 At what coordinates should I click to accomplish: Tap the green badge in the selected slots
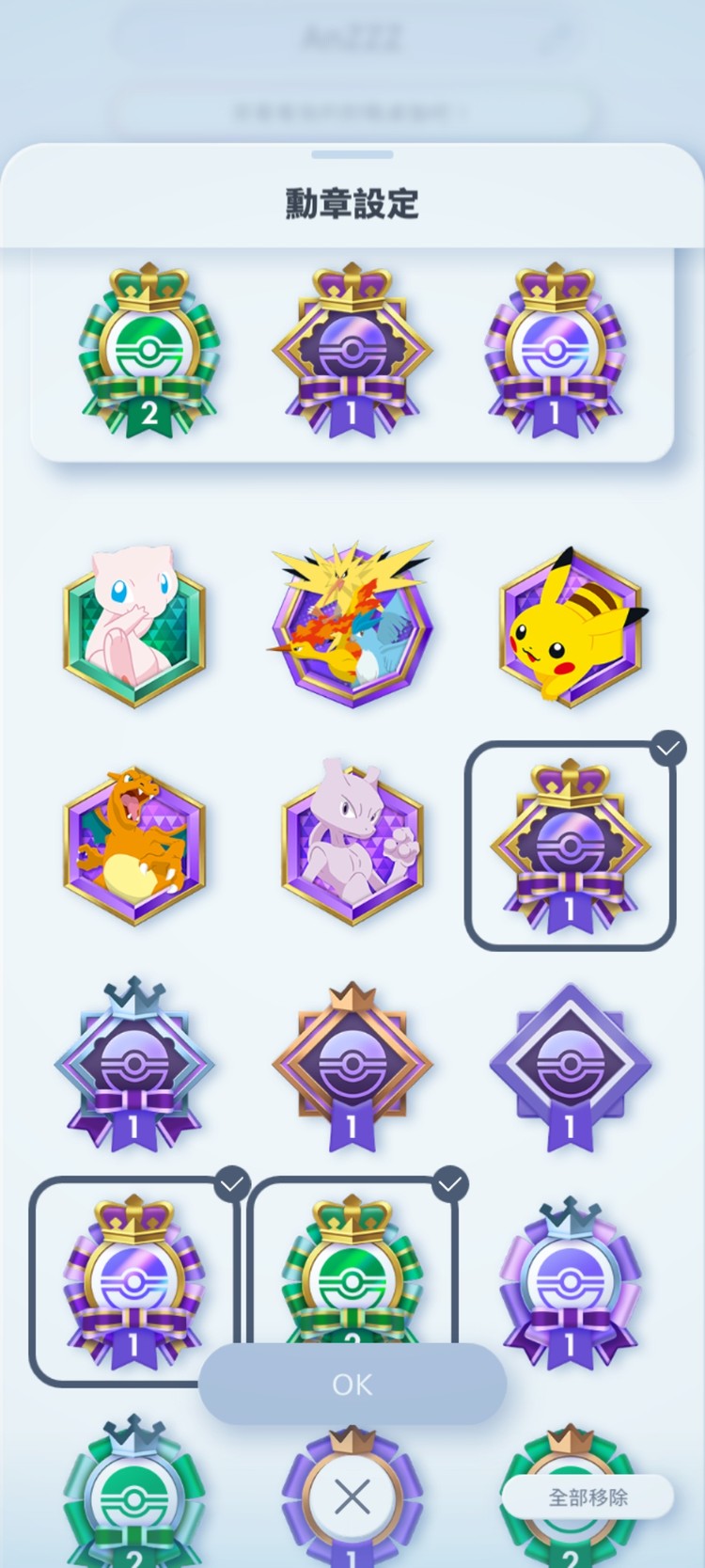(149, 353)
